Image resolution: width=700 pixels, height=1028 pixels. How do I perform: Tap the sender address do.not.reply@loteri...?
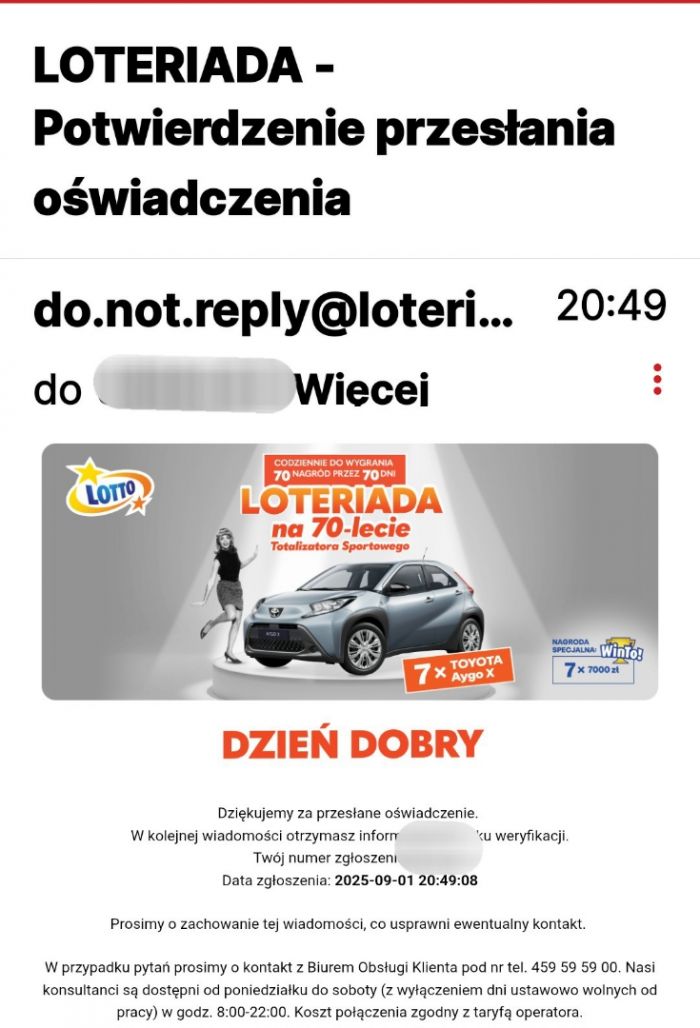coord(273,310)
